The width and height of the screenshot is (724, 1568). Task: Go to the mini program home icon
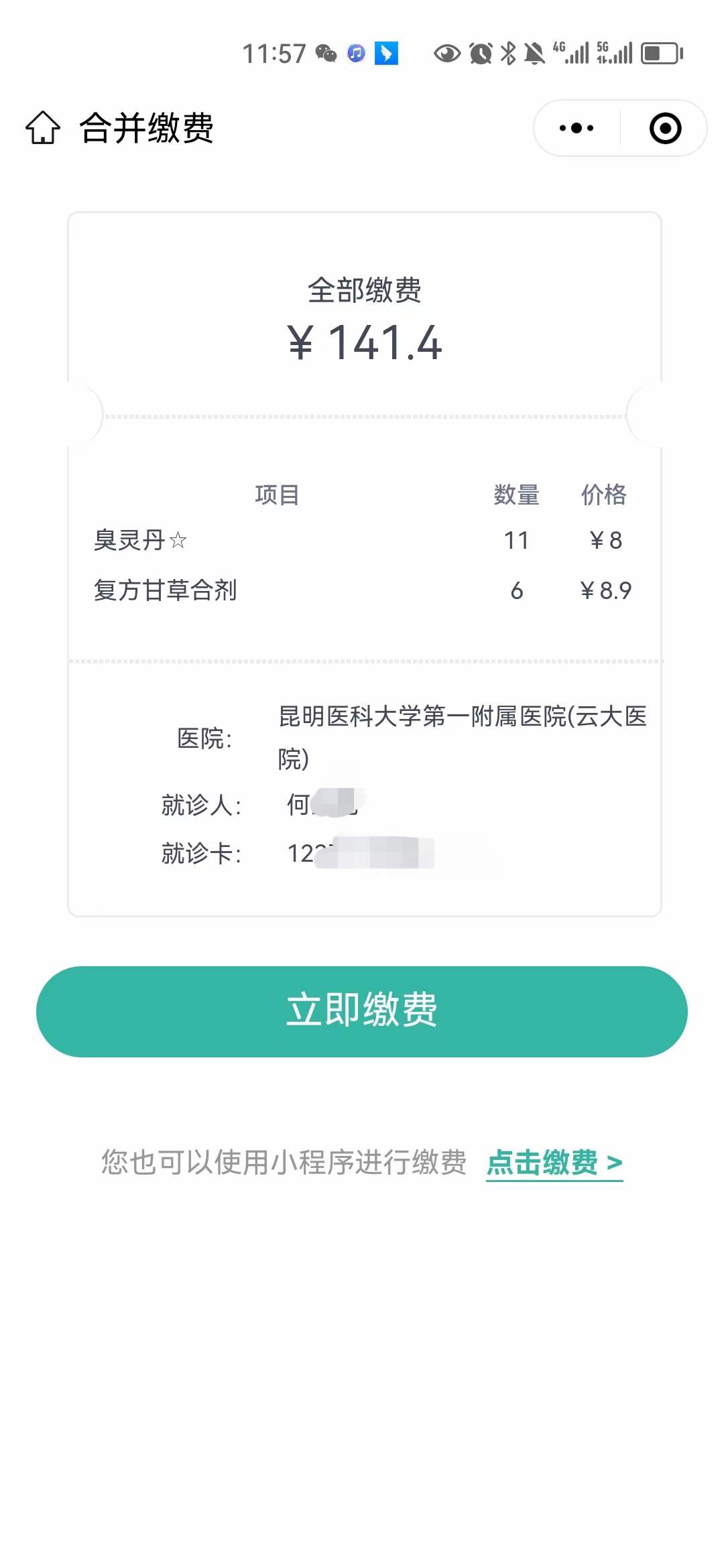tap(43, 127)
